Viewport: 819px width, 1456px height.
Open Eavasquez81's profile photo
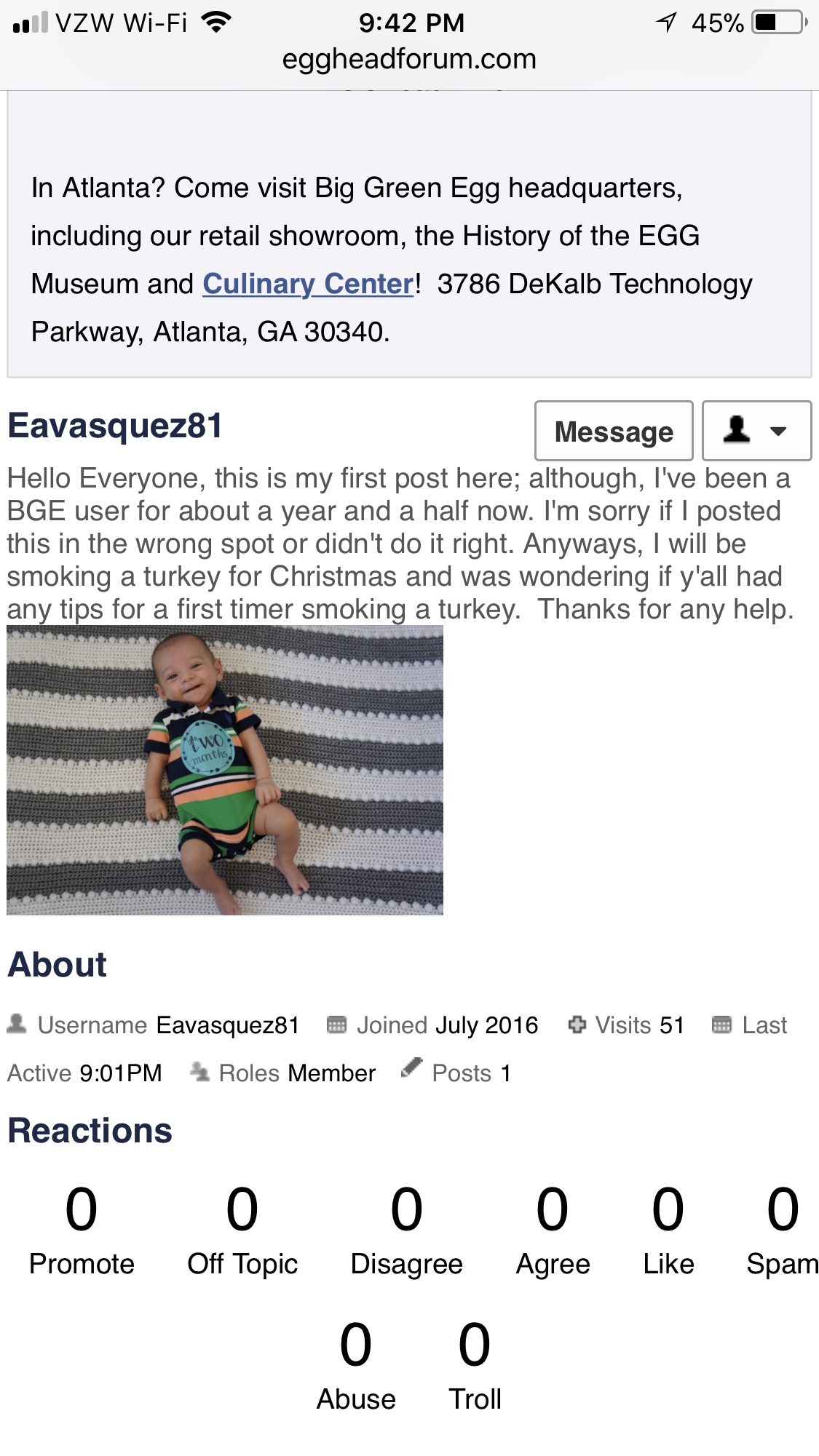pos(225,770)
